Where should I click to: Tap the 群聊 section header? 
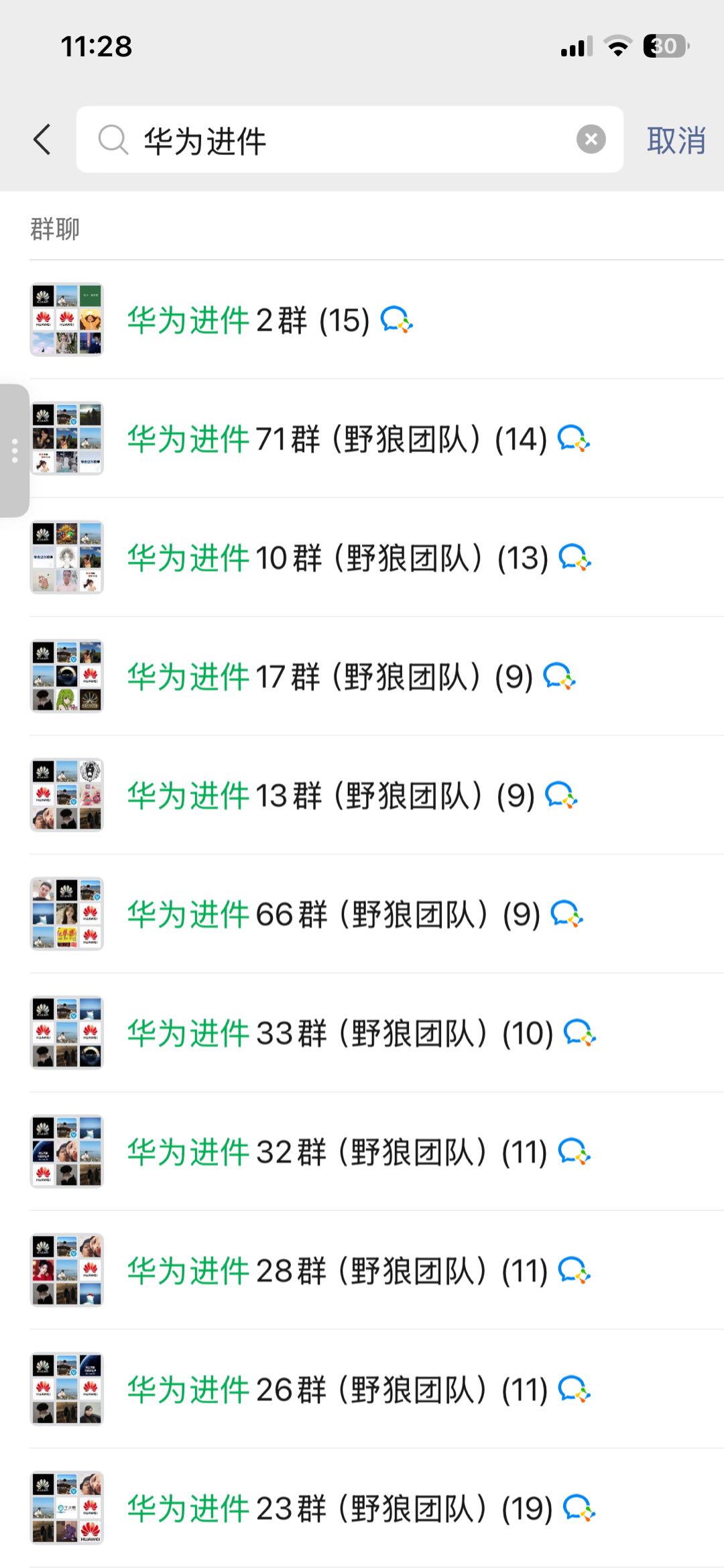point(54,228)
